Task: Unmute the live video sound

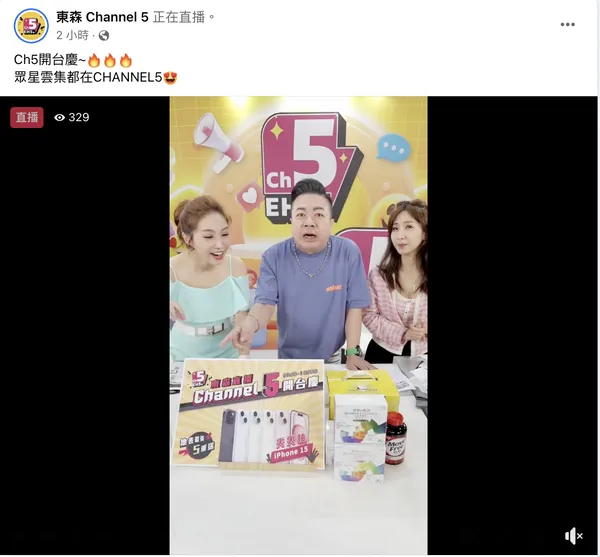Action: click(574, 536)
